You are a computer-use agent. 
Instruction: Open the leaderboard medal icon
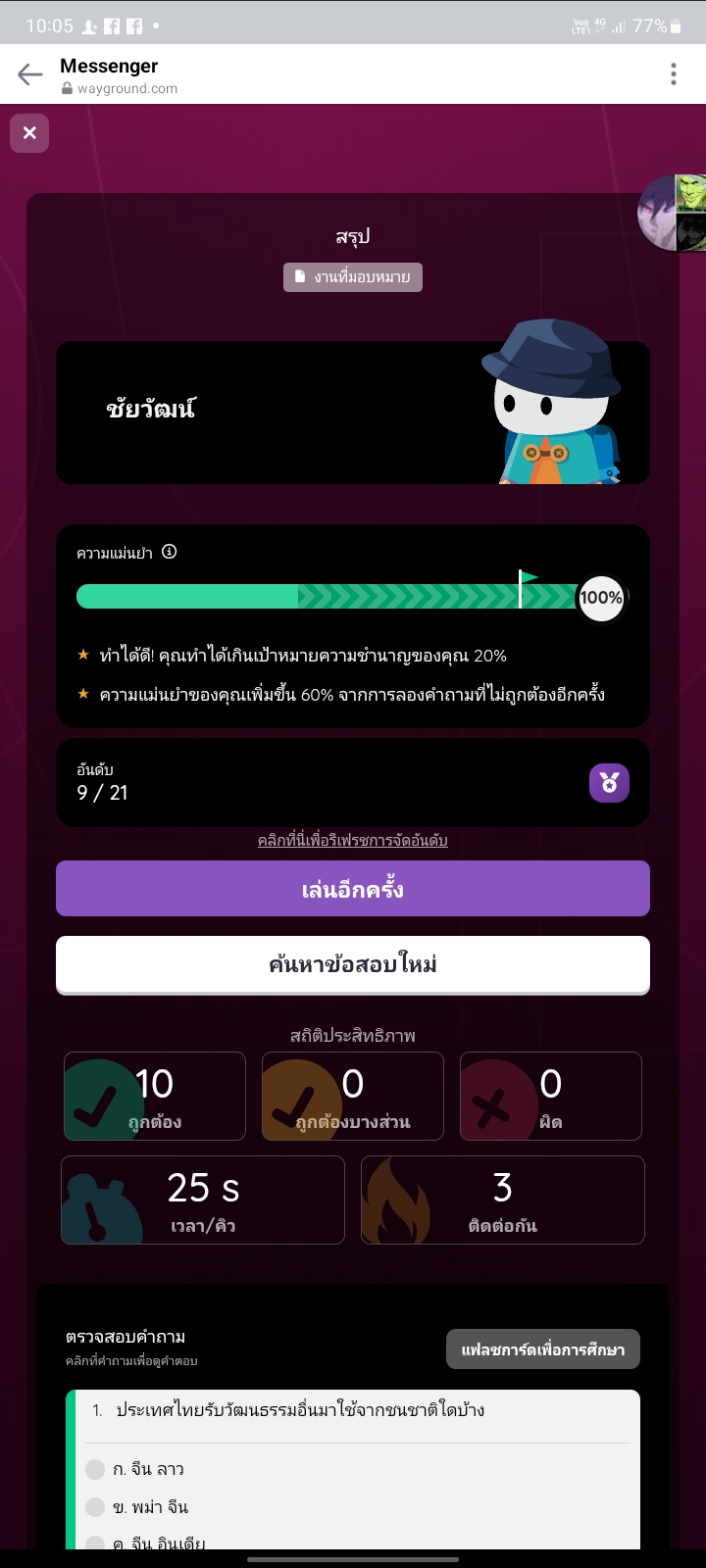[x=609, y=783]
